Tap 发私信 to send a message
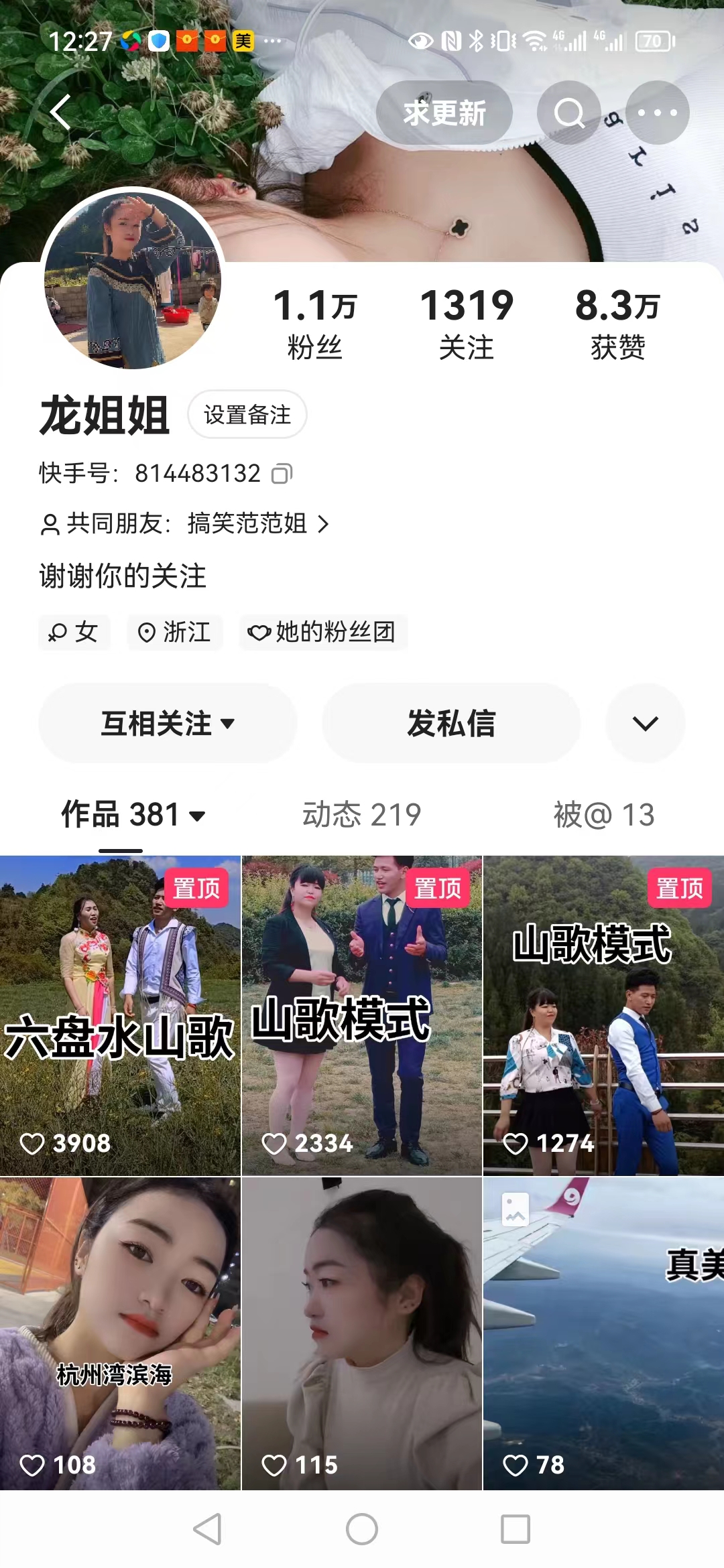724x1568 pixels. coord(451,724)
